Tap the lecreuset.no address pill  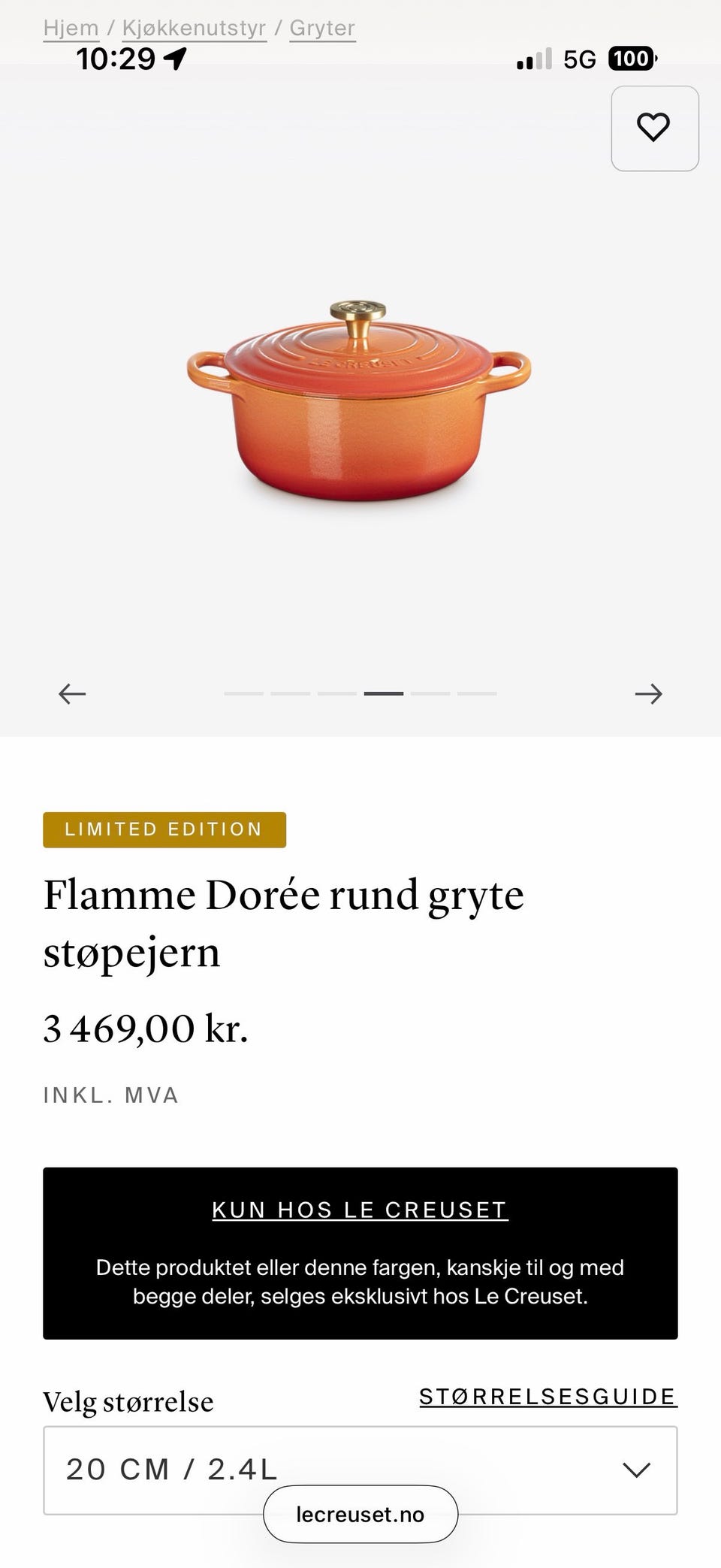point(360,1515)
